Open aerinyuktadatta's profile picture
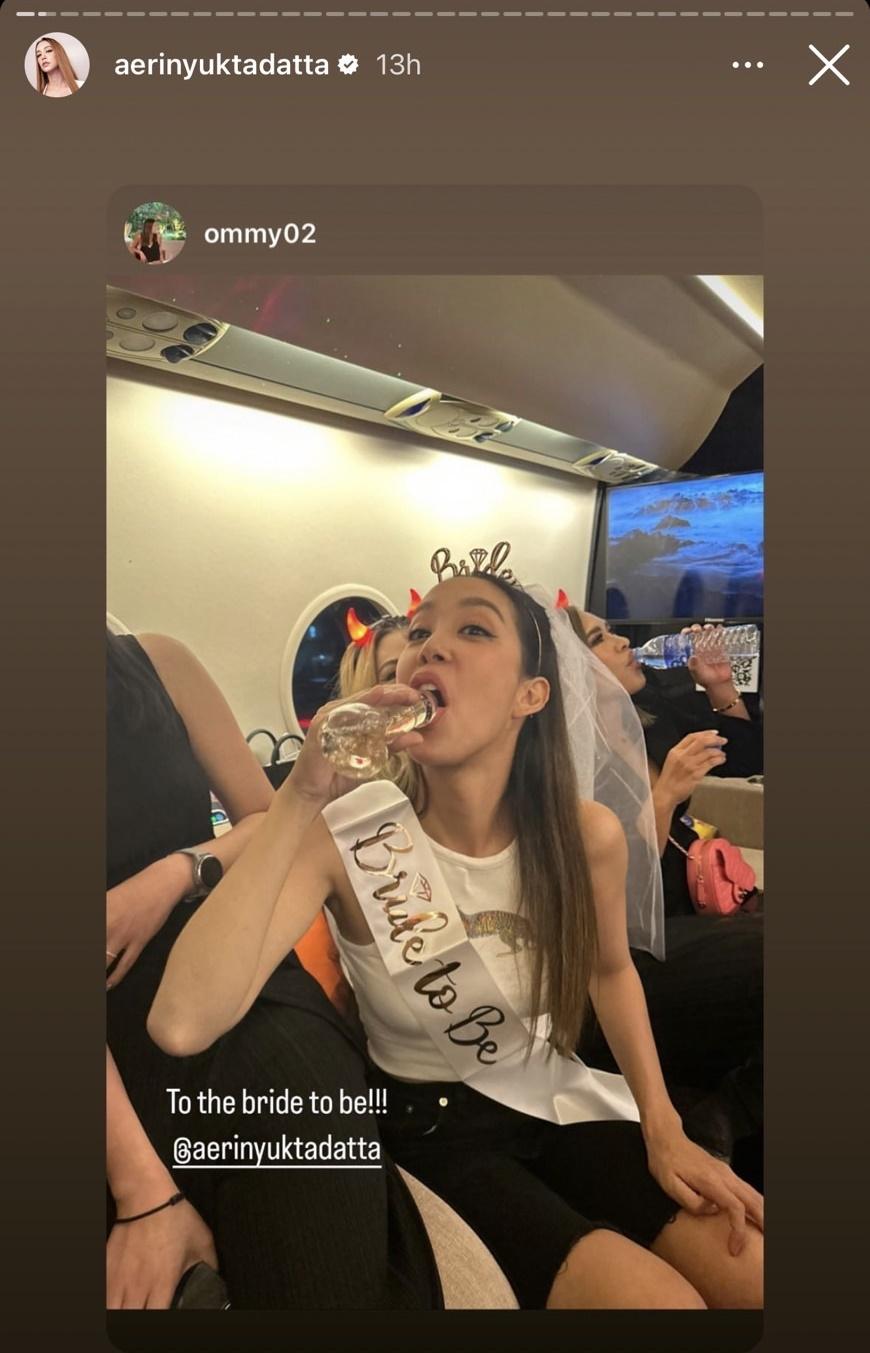This screenshot has width=870, height=1353. point(57,65)
